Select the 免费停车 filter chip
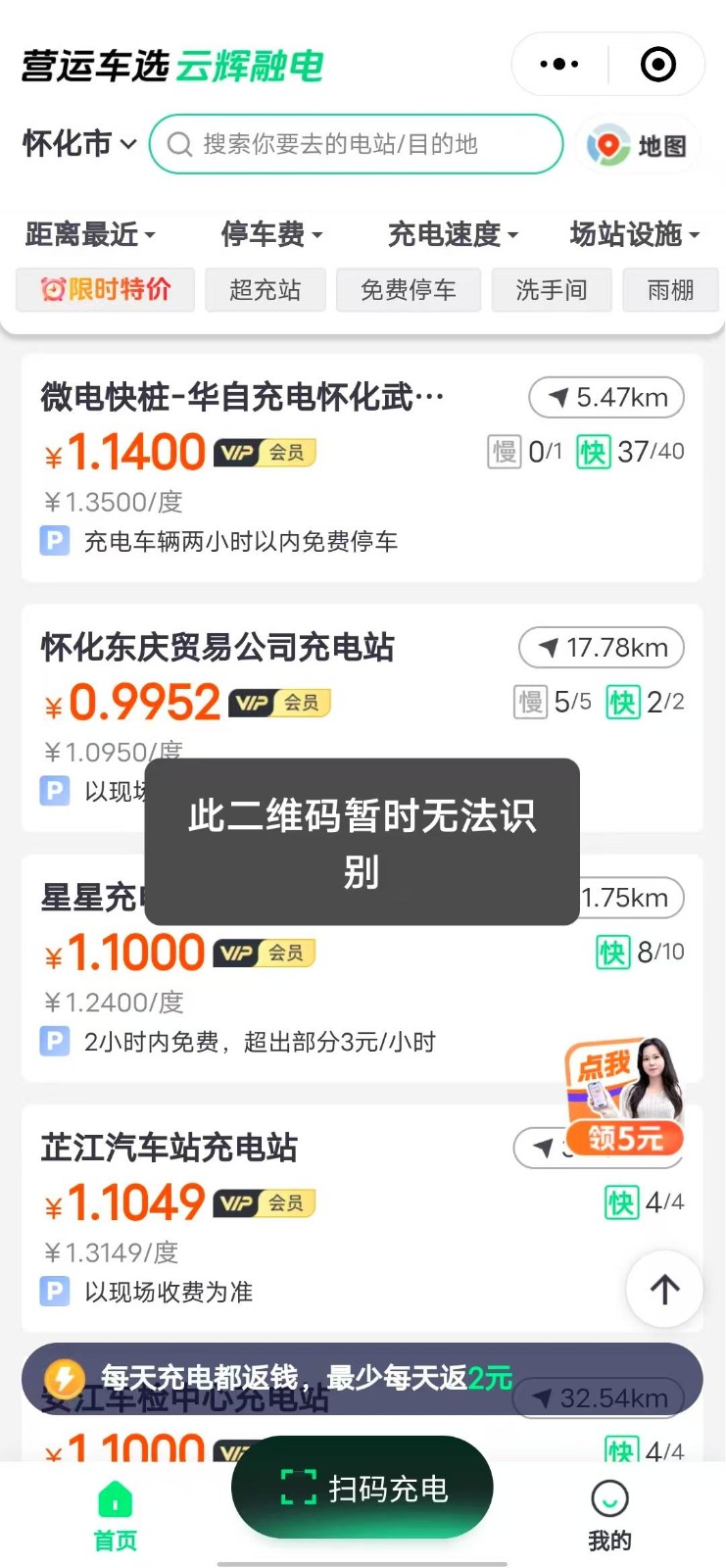This screenshot has height=1568, width=726. tap(408, 290)
